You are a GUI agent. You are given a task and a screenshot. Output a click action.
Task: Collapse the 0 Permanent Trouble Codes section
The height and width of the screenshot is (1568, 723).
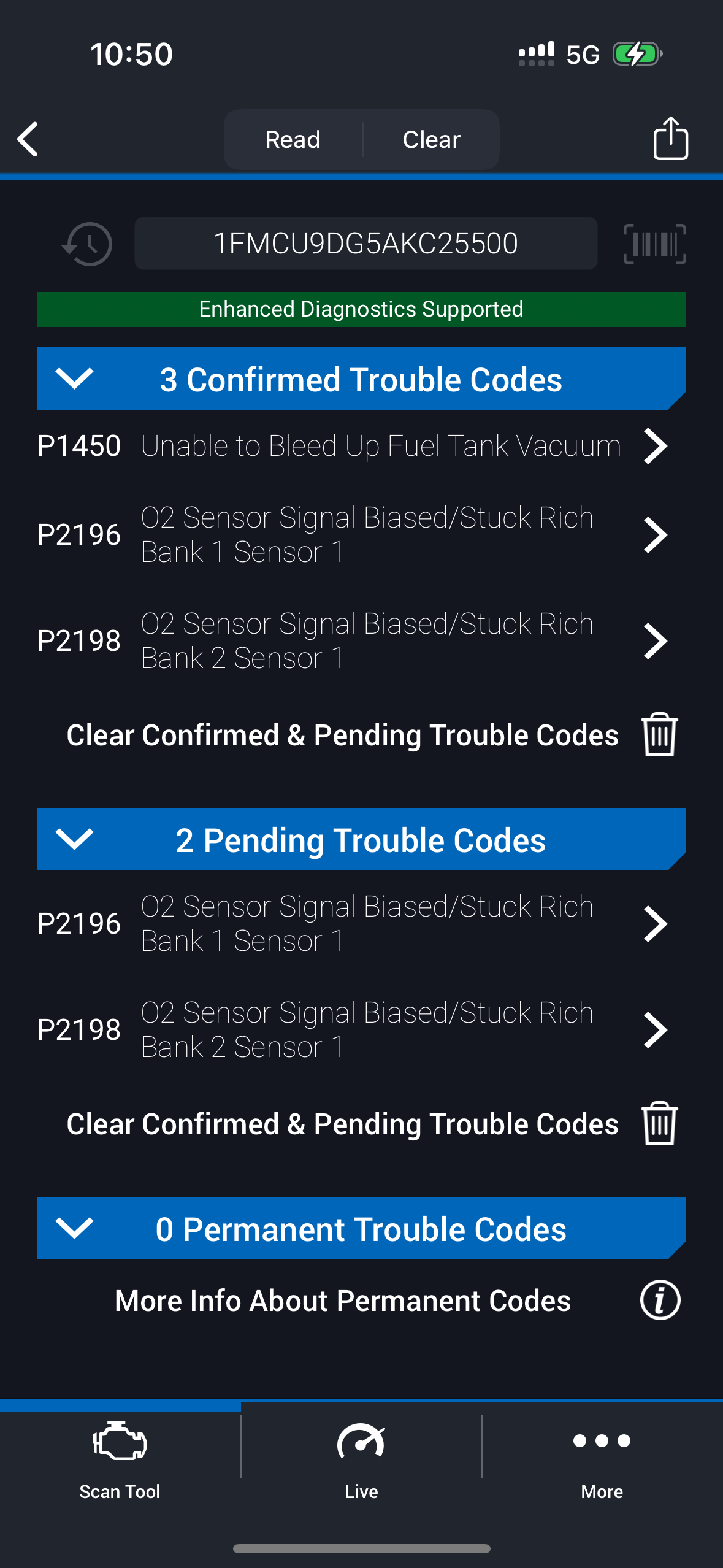74,1228
